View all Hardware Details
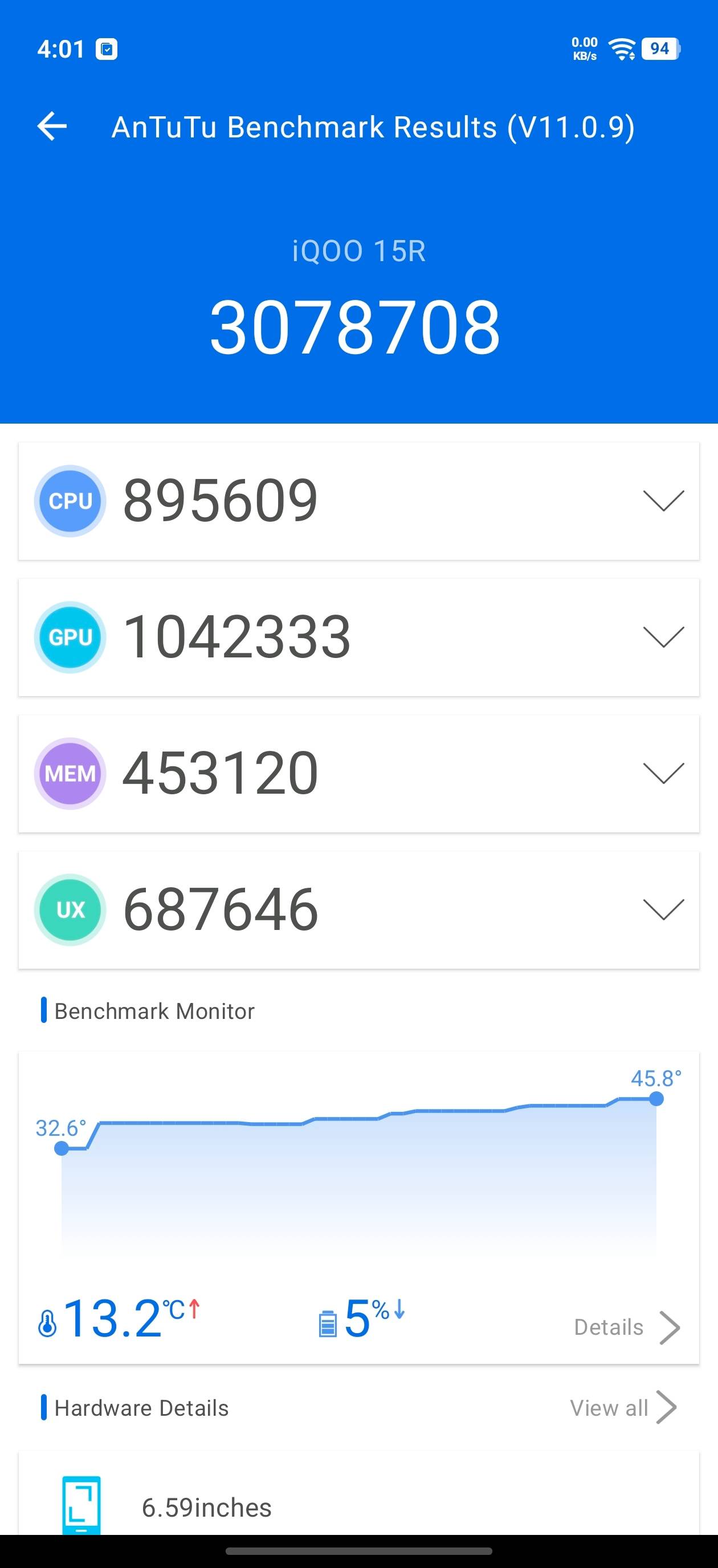718x1568 pixels. (623, 1408)
